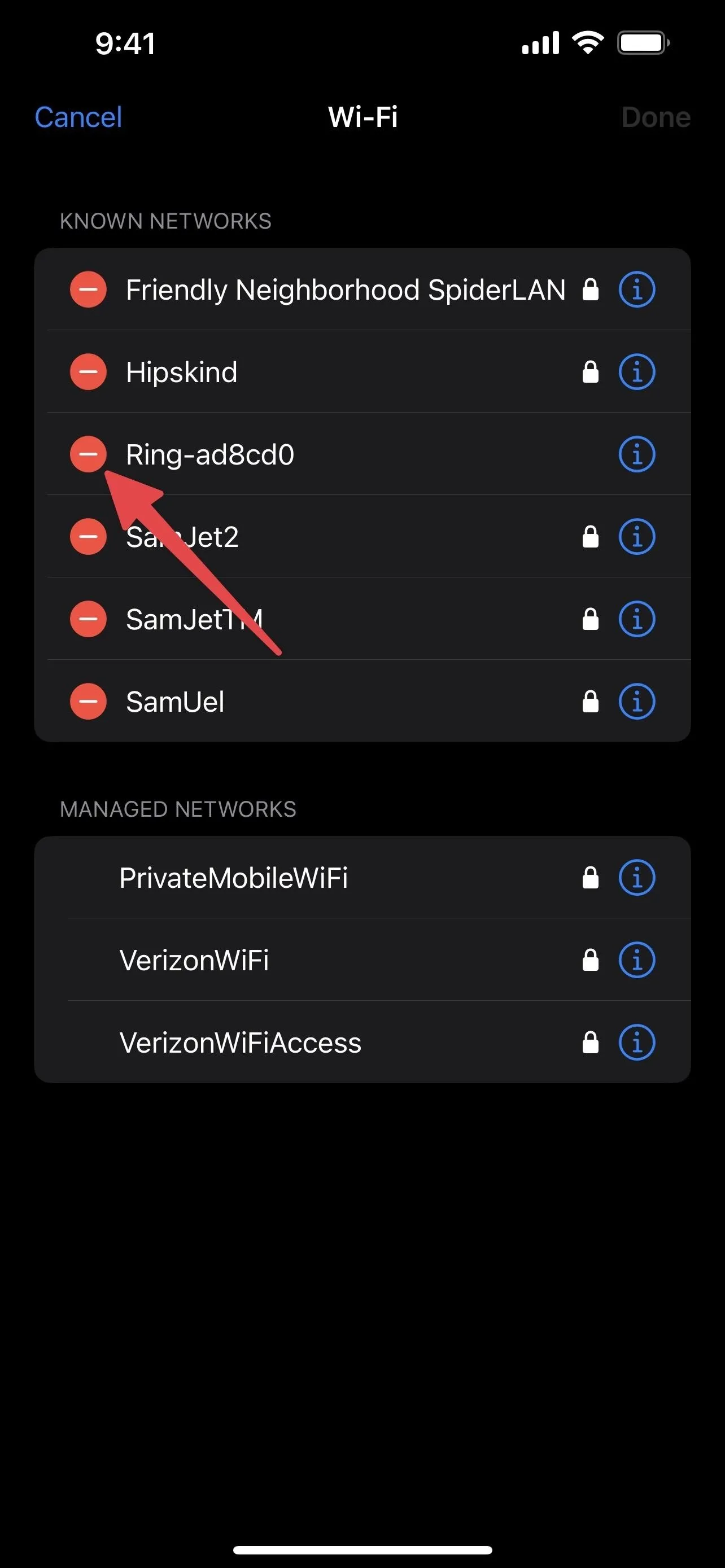
Task: Open the info icon for VerizonWiFiAccess
Action: pyautogui.click(x=637, y=1042)
